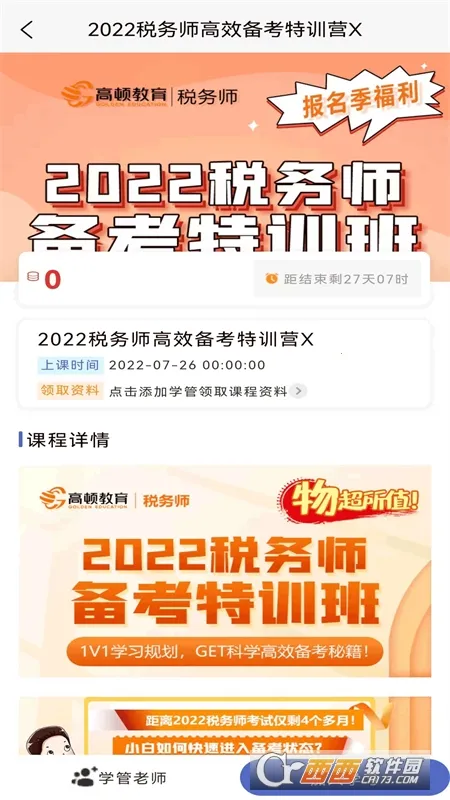This screenshot has width=450, height=800.
Task: Go back using the top-left arrow
Action: click(27, 30)
